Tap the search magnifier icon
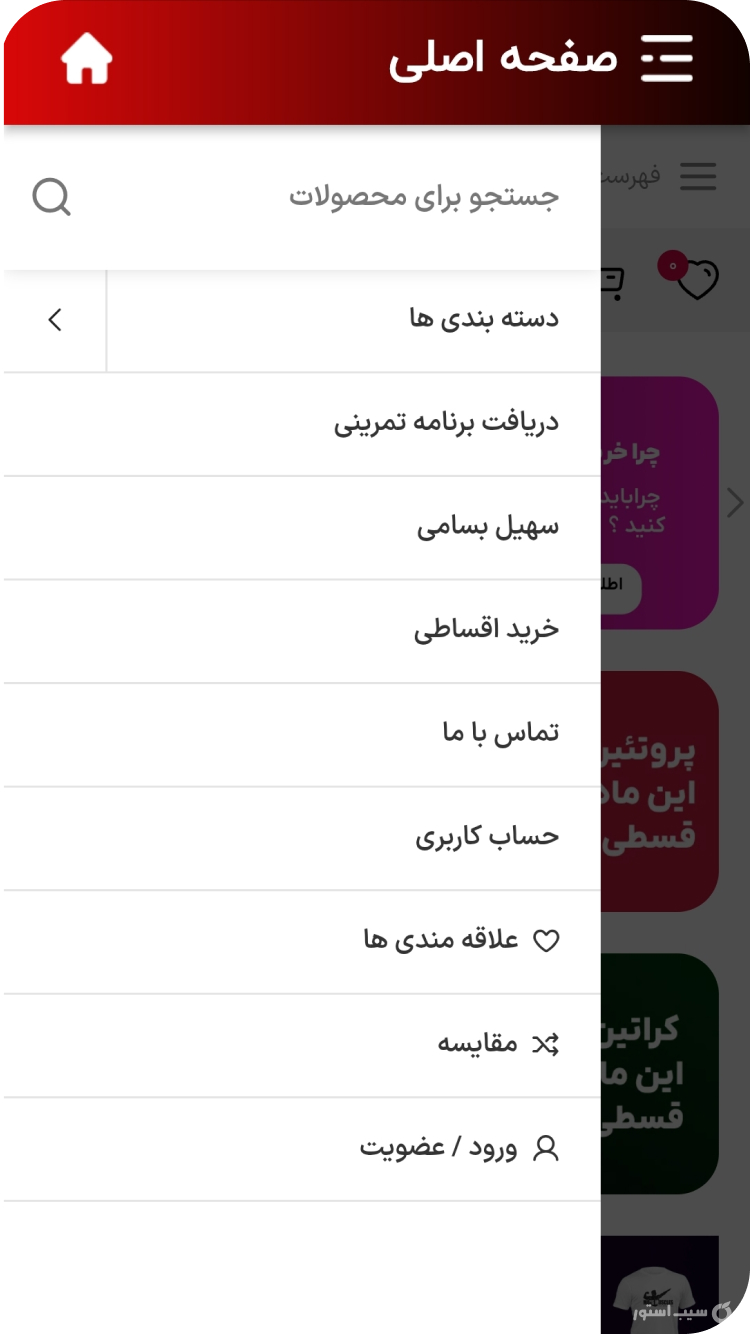Image resolution: width=750 pixels, height=1334 pixels. 51,196
